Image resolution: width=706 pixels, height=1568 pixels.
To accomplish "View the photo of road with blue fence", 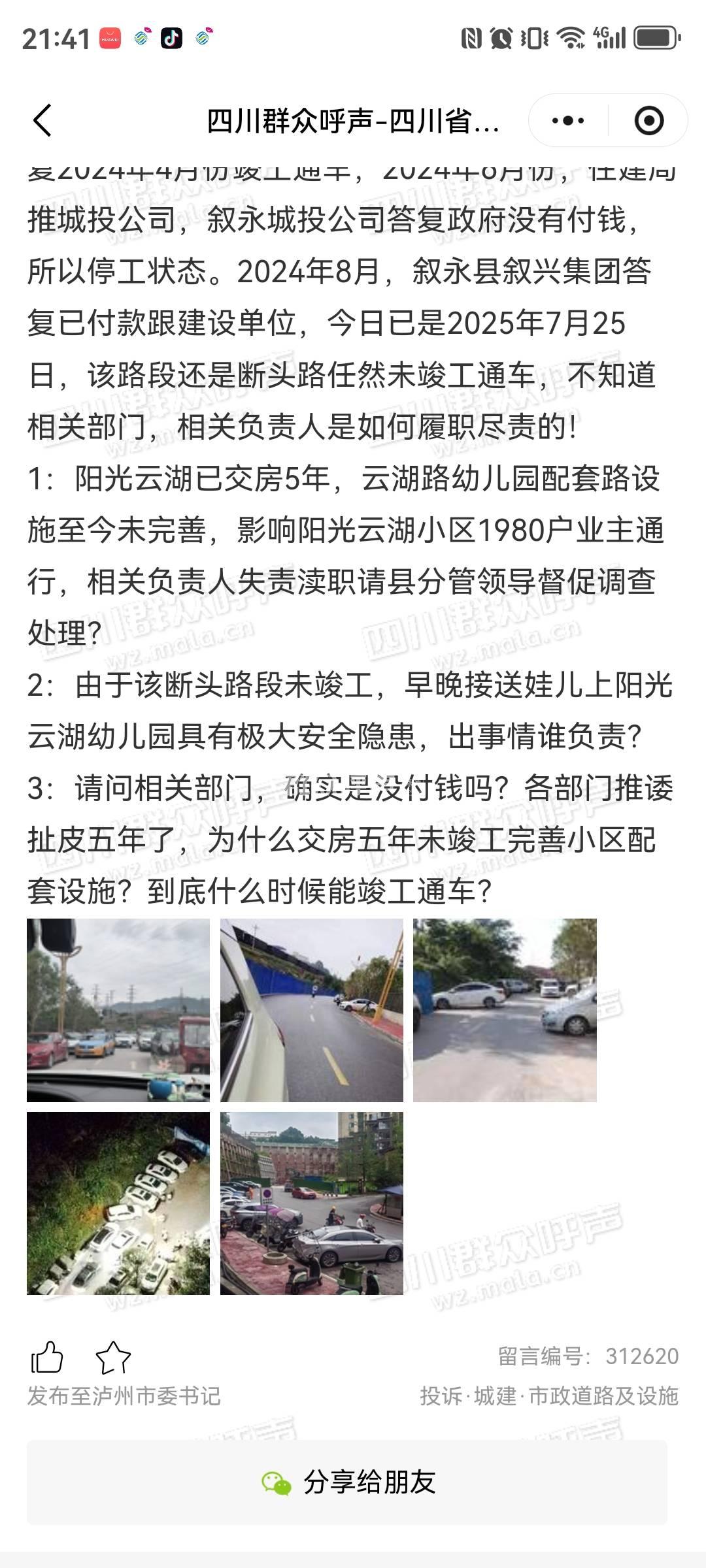I will click(312, 1010).
